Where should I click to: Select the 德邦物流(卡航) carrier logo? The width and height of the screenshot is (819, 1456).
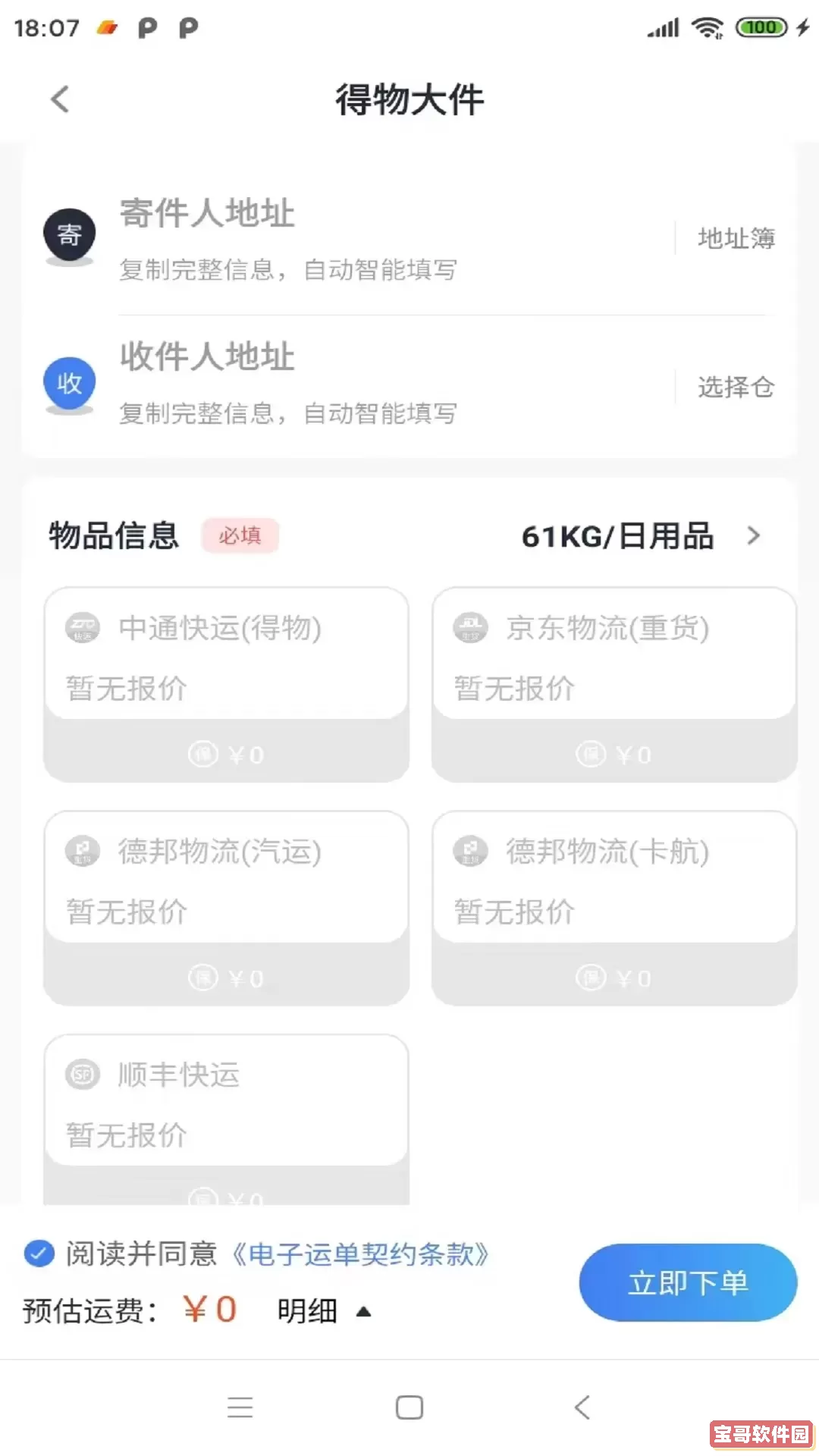469,851
